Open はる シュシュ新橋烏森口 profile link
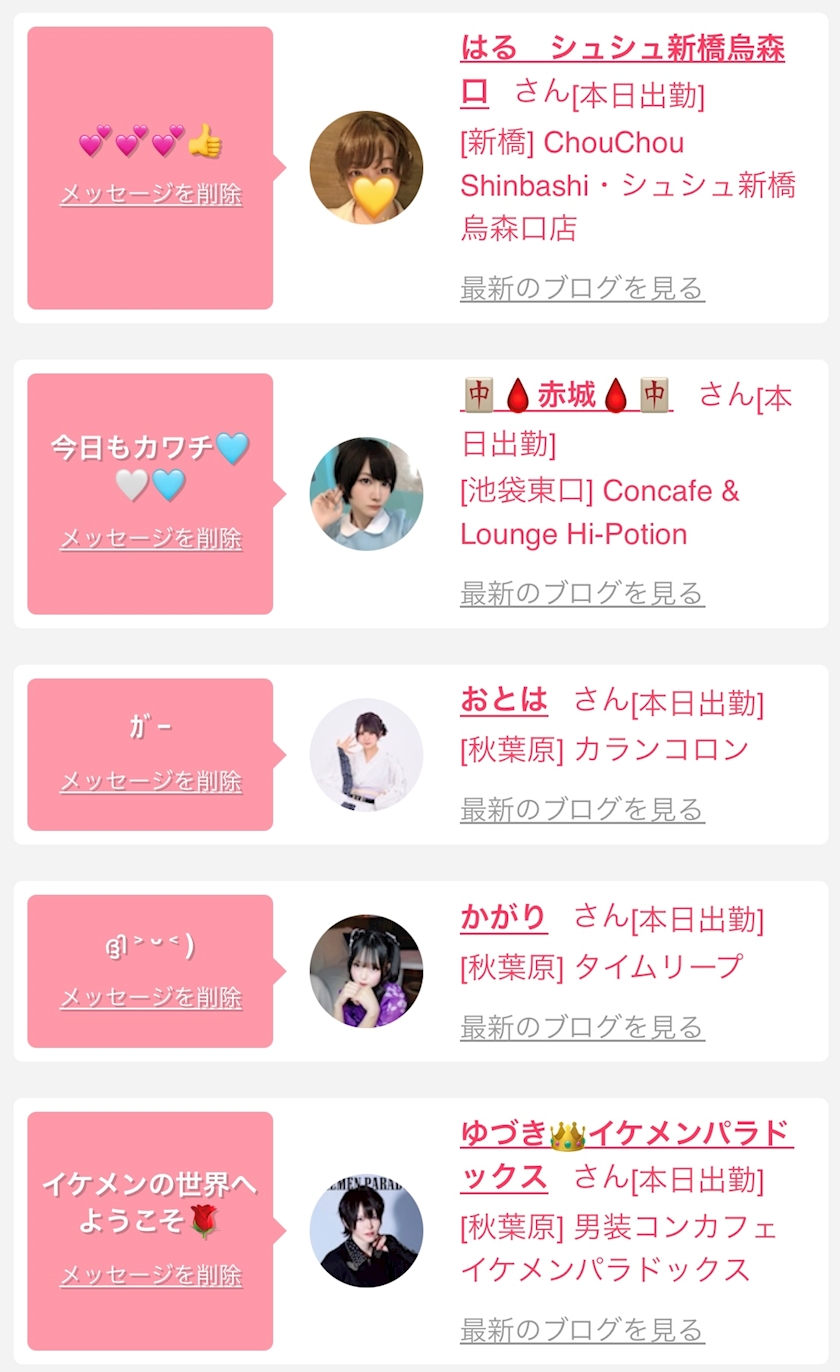The image size is (840, 1372). pyautogui.click(x=621, y=48)
